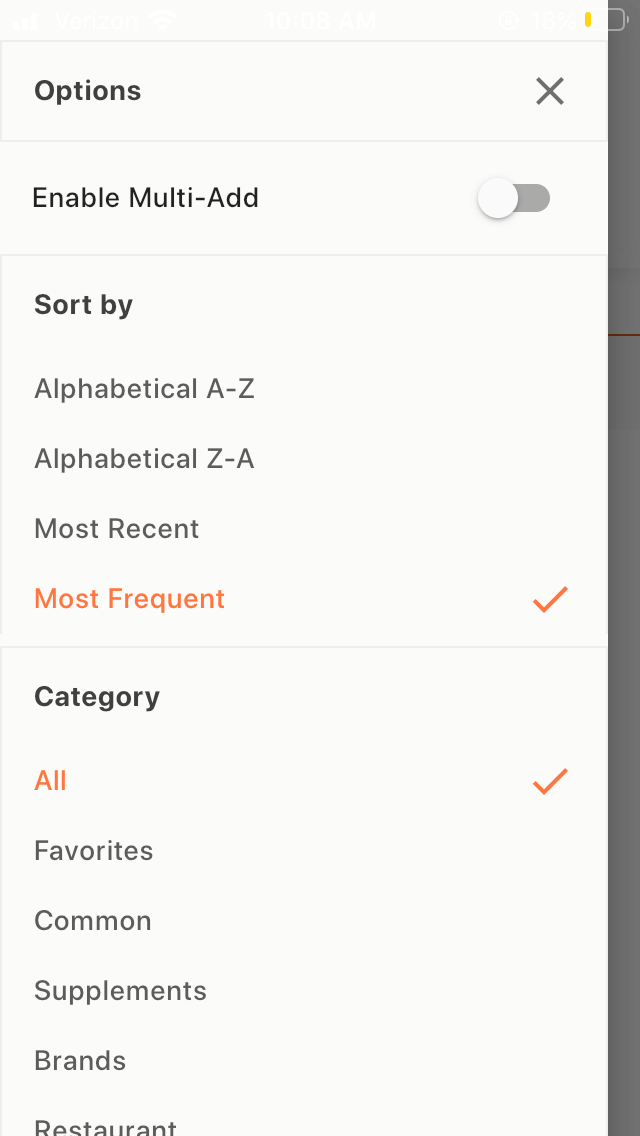Select the Most Frequent sort option
640x1136 pixels.
(304, 598)
